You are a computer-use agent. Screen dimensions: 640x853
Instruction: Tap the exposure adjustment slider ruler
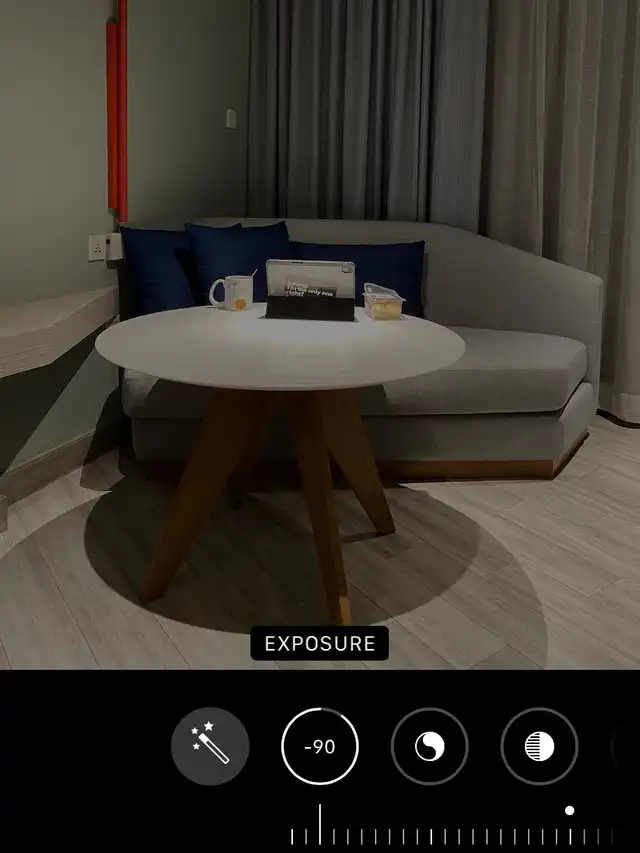450,836
